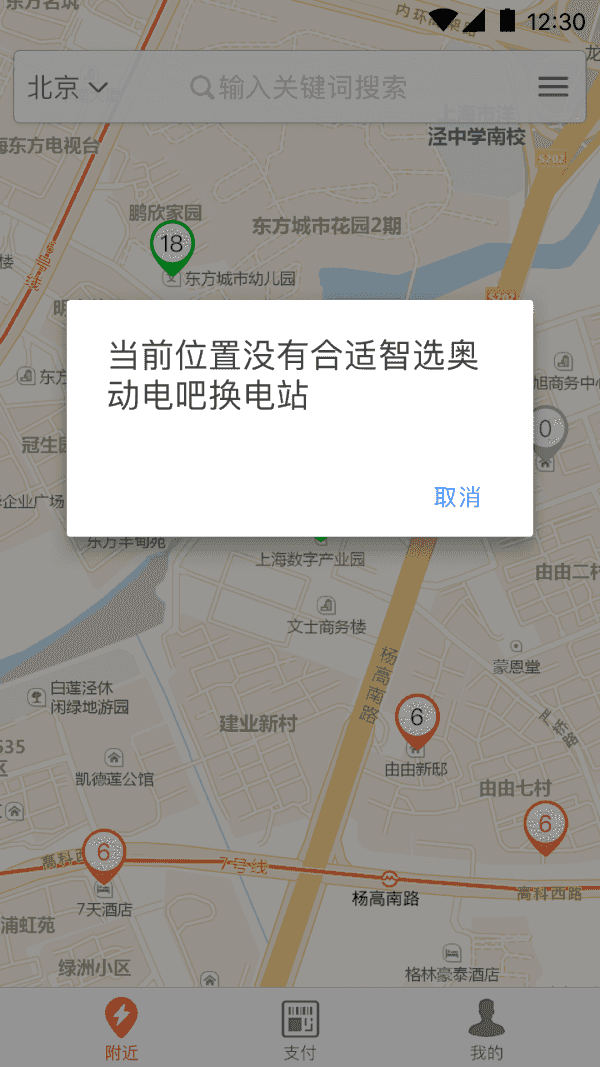Select the marker 6 near 由由新邸
Viewport: 600px width, 1067px height.
417,721
